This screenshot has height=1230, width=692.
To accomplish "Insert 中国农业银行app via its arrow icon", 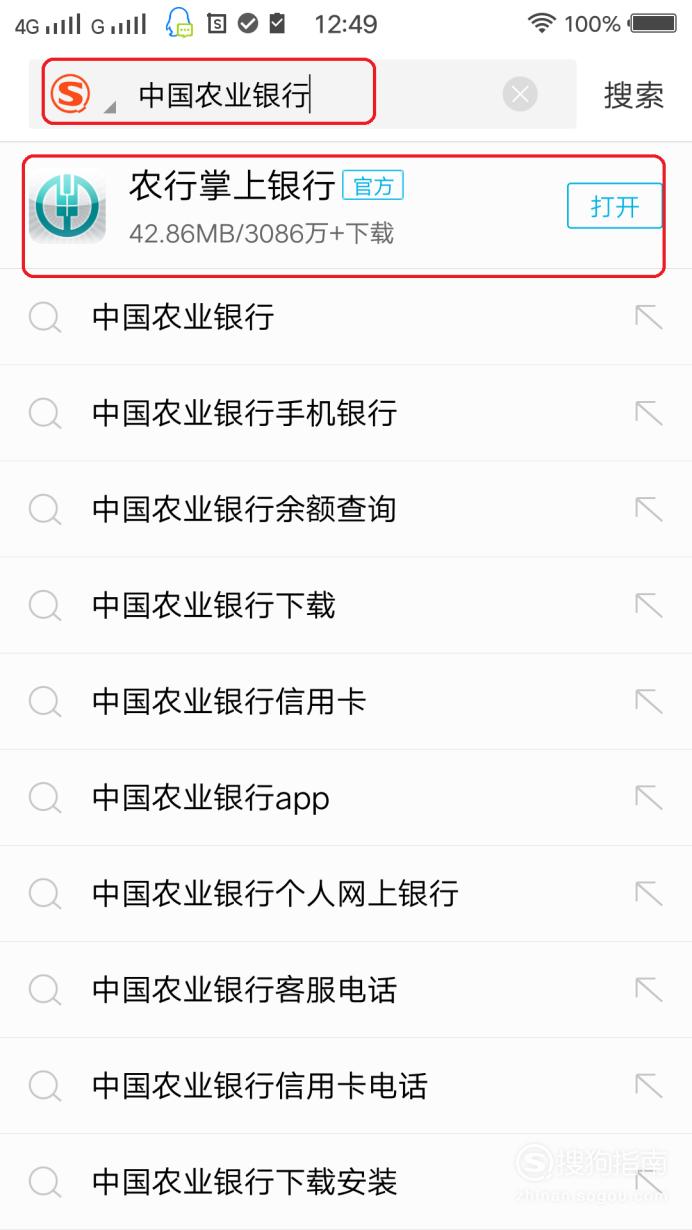I will coord(648,797).
